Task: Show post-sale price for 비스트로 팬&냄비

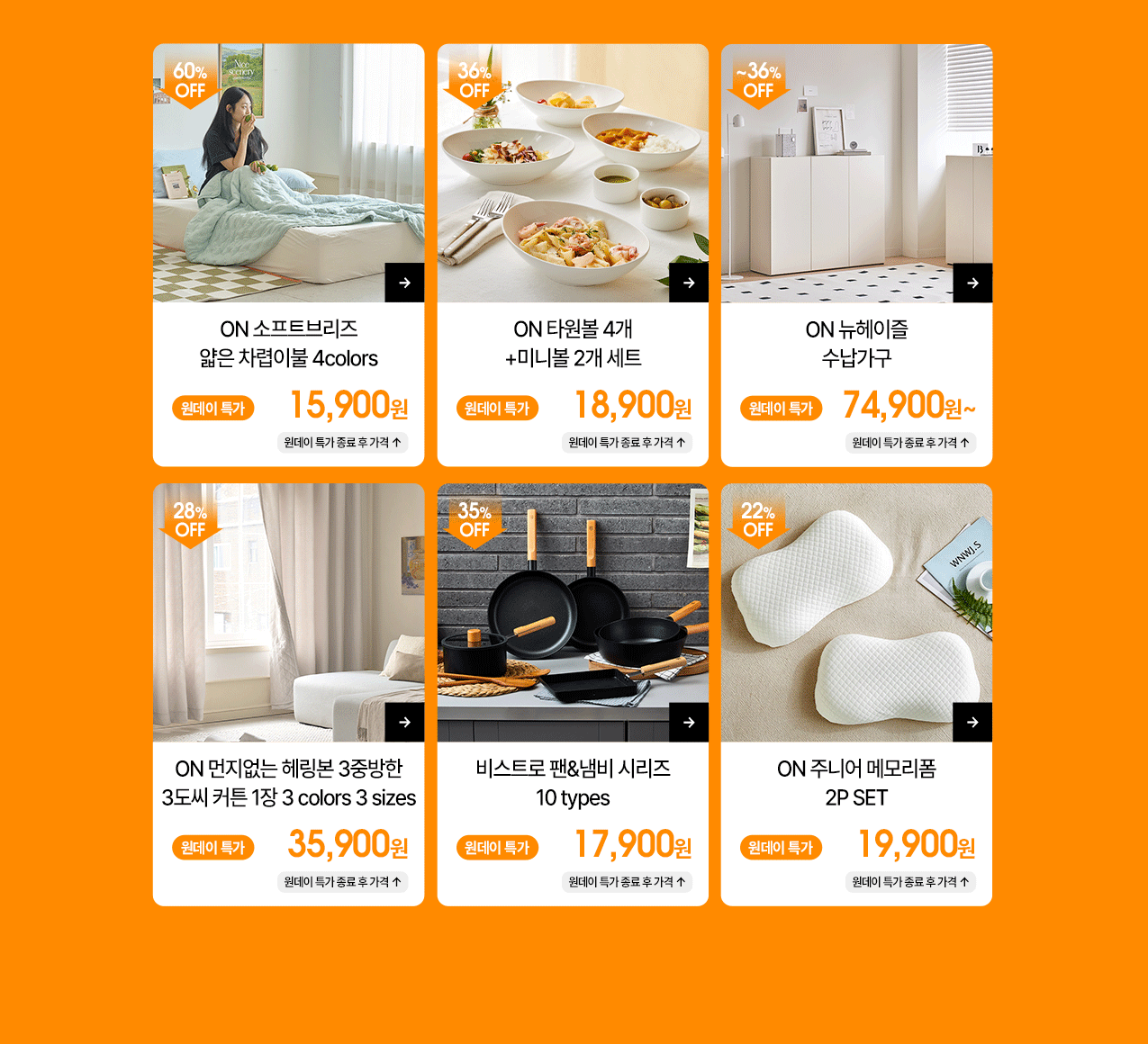Action: coord(627,882)
